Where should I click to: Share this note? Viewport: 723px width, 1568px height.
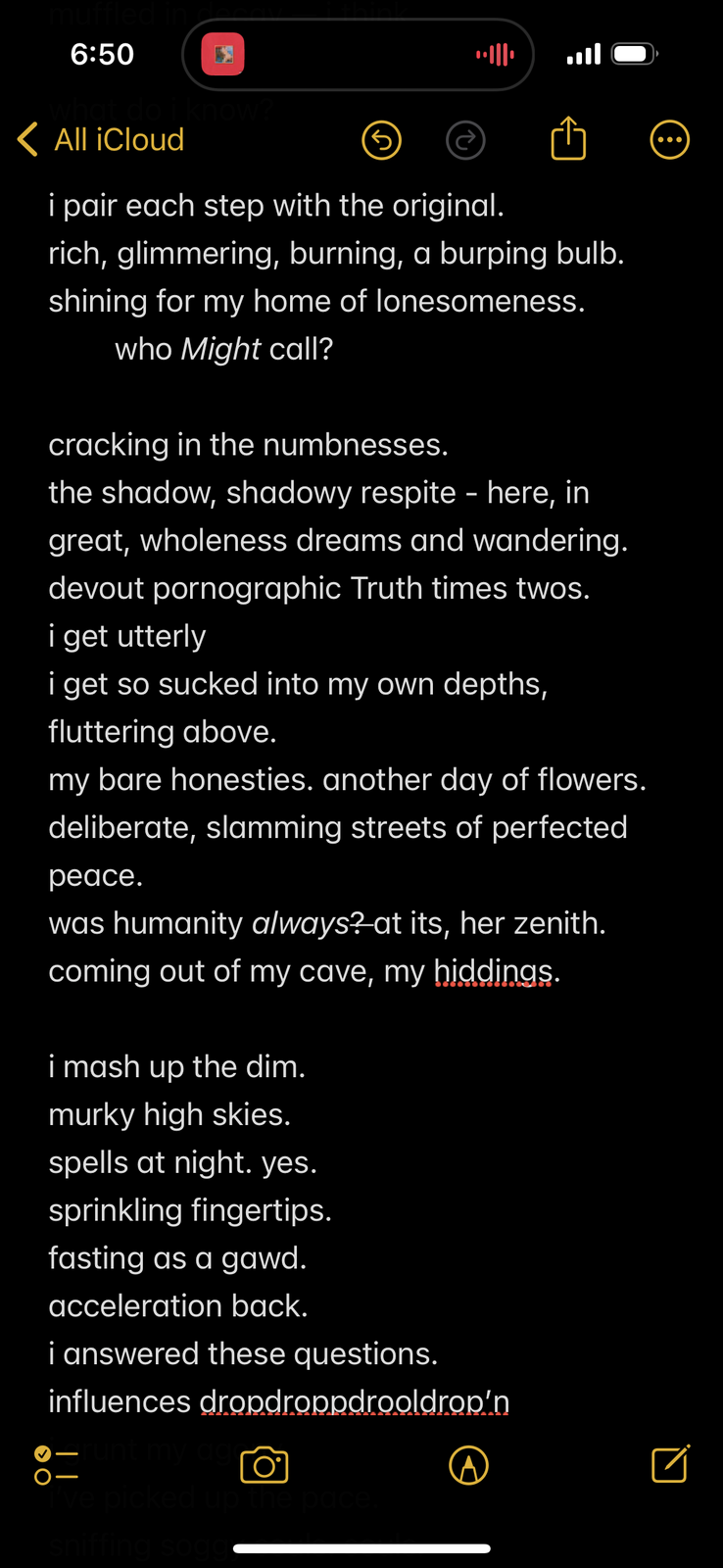coord(568,139)
